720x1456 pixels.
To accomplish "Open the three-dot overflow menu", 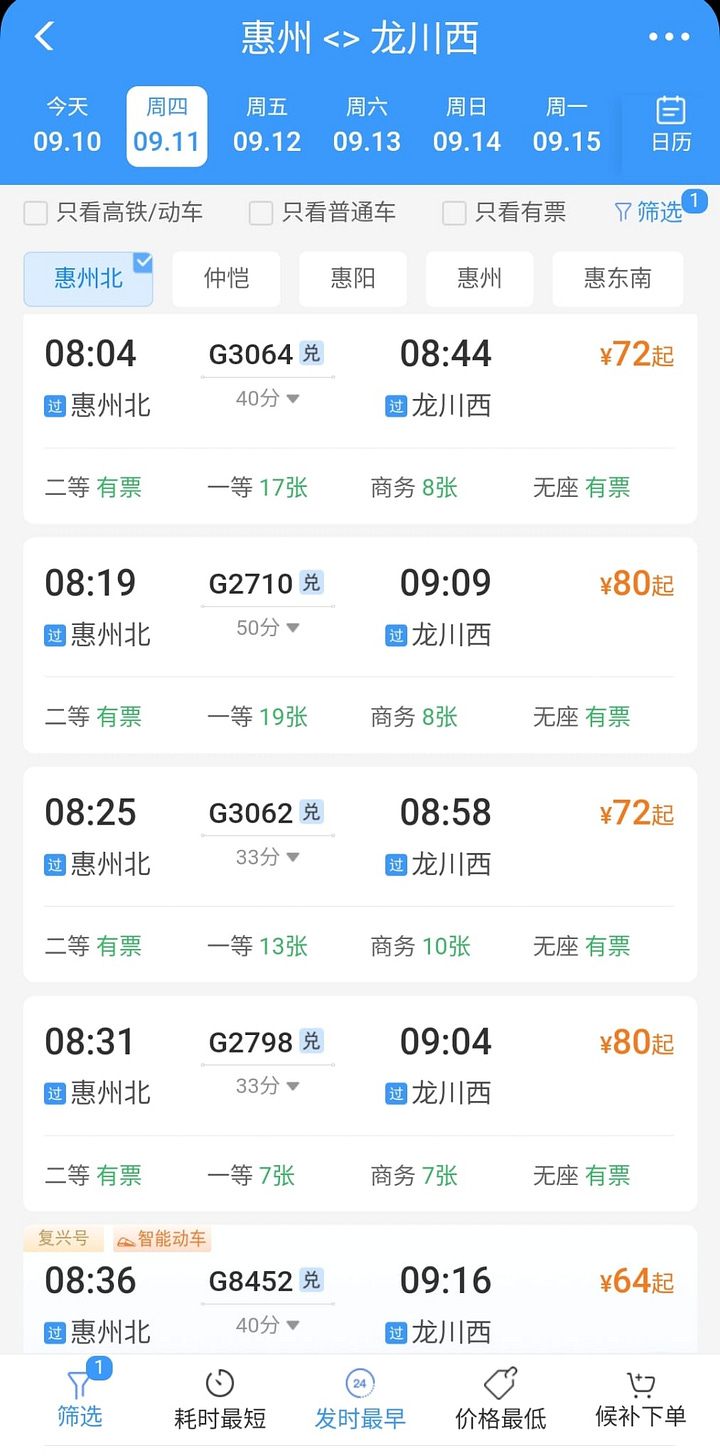I will 669,37.
